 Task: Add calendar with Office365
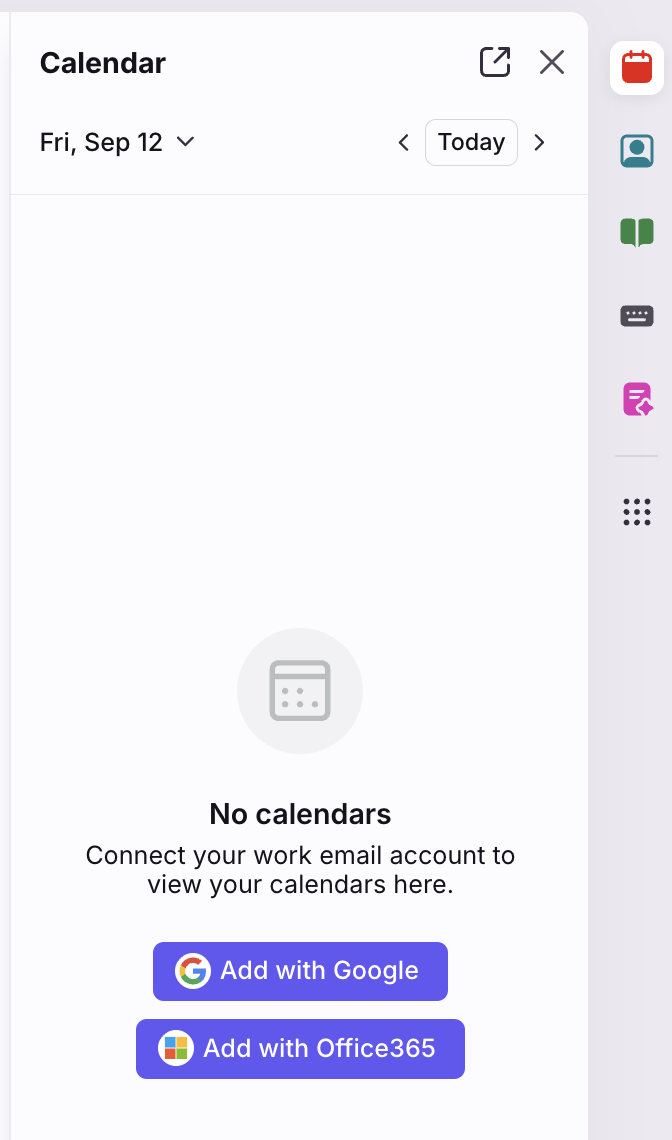[x=300, y=1049]
